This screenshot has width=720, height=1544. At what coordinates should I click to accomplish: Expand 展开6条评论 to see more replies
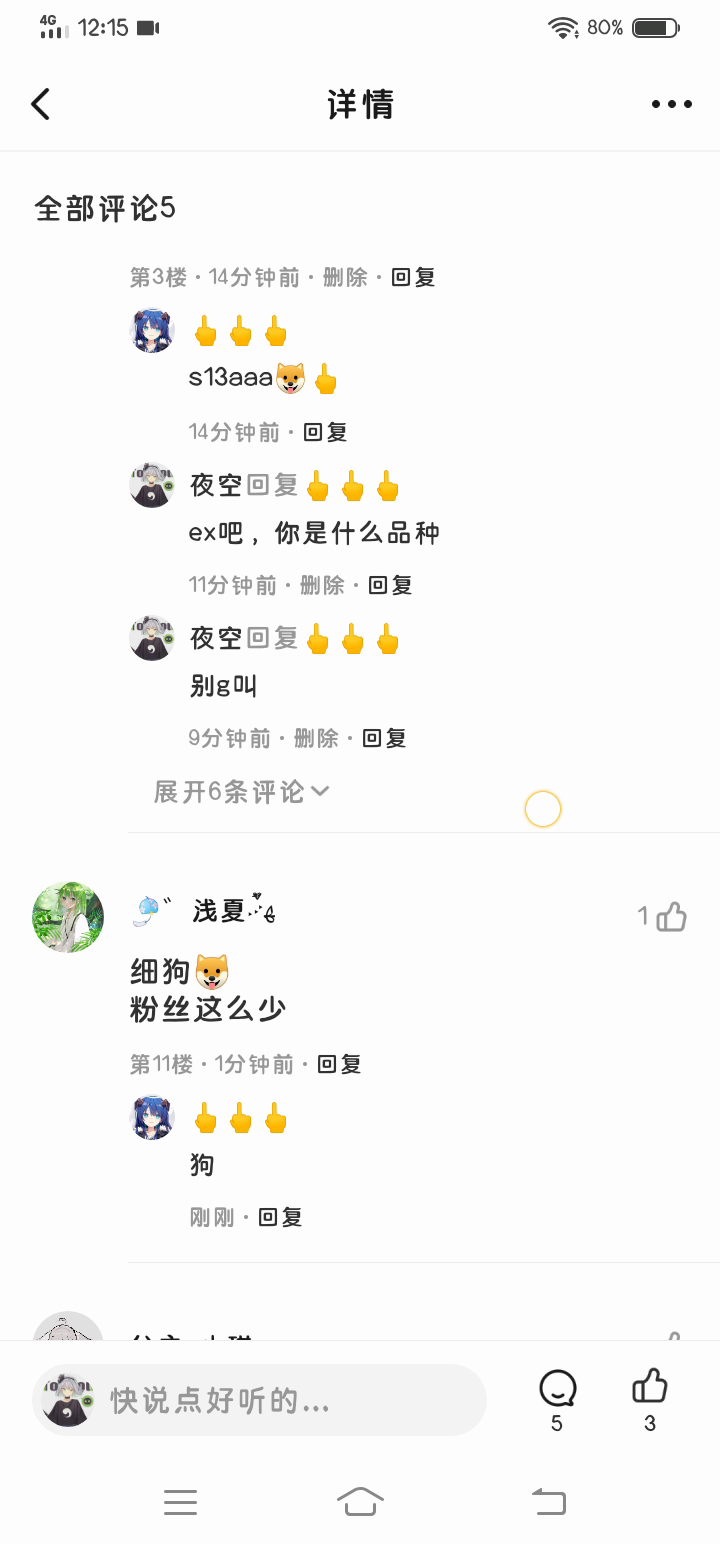coord(241,792)
